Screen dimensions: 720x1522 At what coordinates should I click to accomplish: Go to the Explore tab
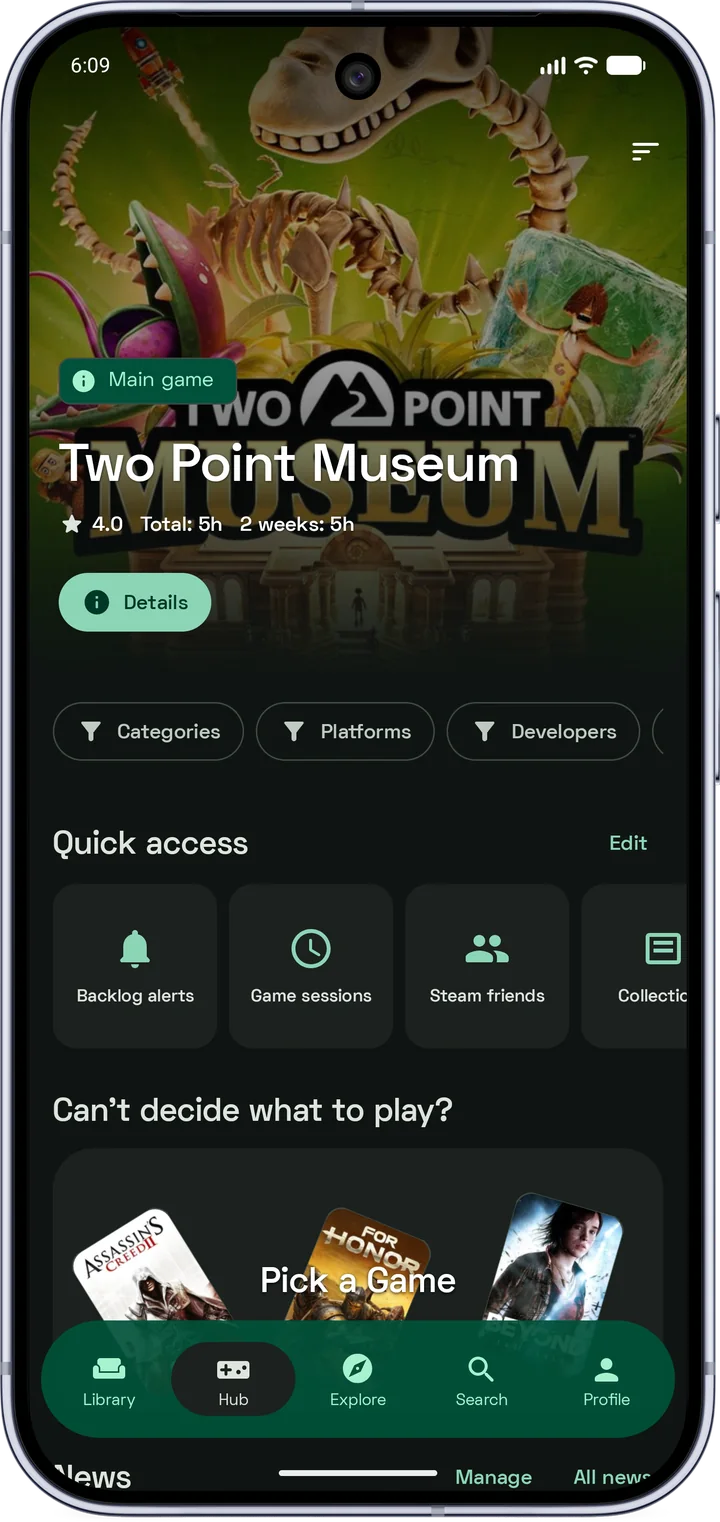[358, 1381]
